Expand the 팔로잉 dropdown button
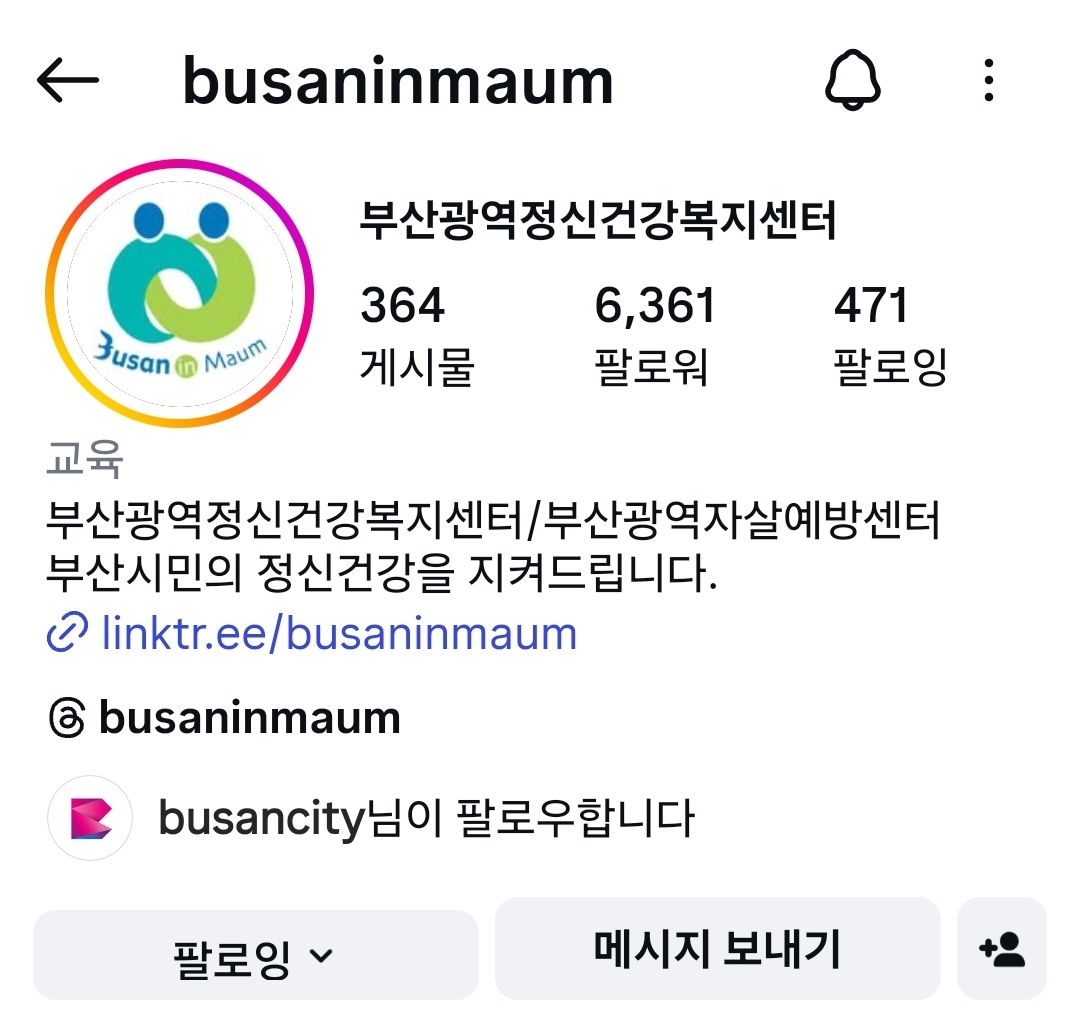Viewport: 1080px width, 1028px height. 255,955
